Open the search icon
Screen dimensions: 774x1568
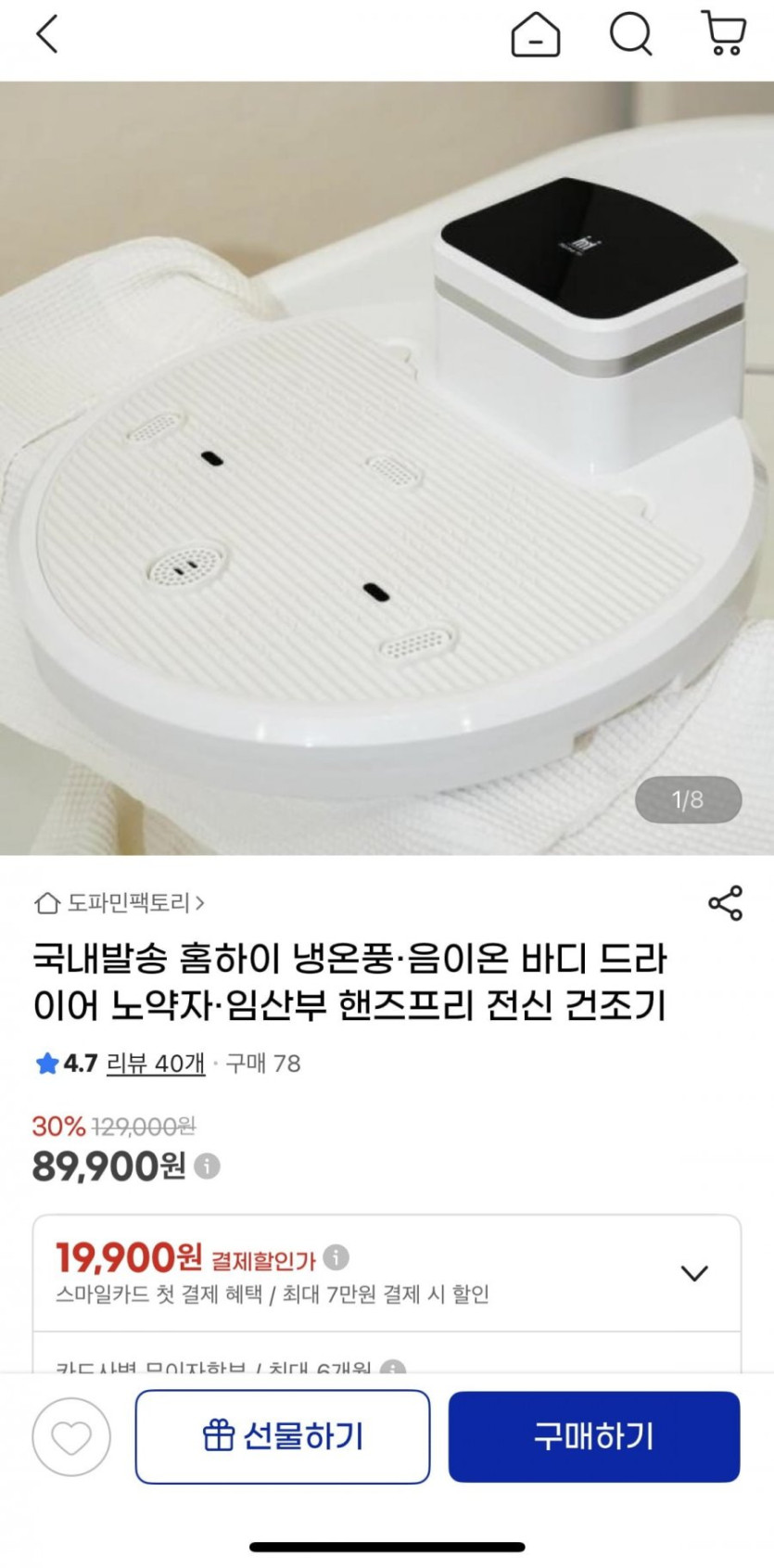630,35
